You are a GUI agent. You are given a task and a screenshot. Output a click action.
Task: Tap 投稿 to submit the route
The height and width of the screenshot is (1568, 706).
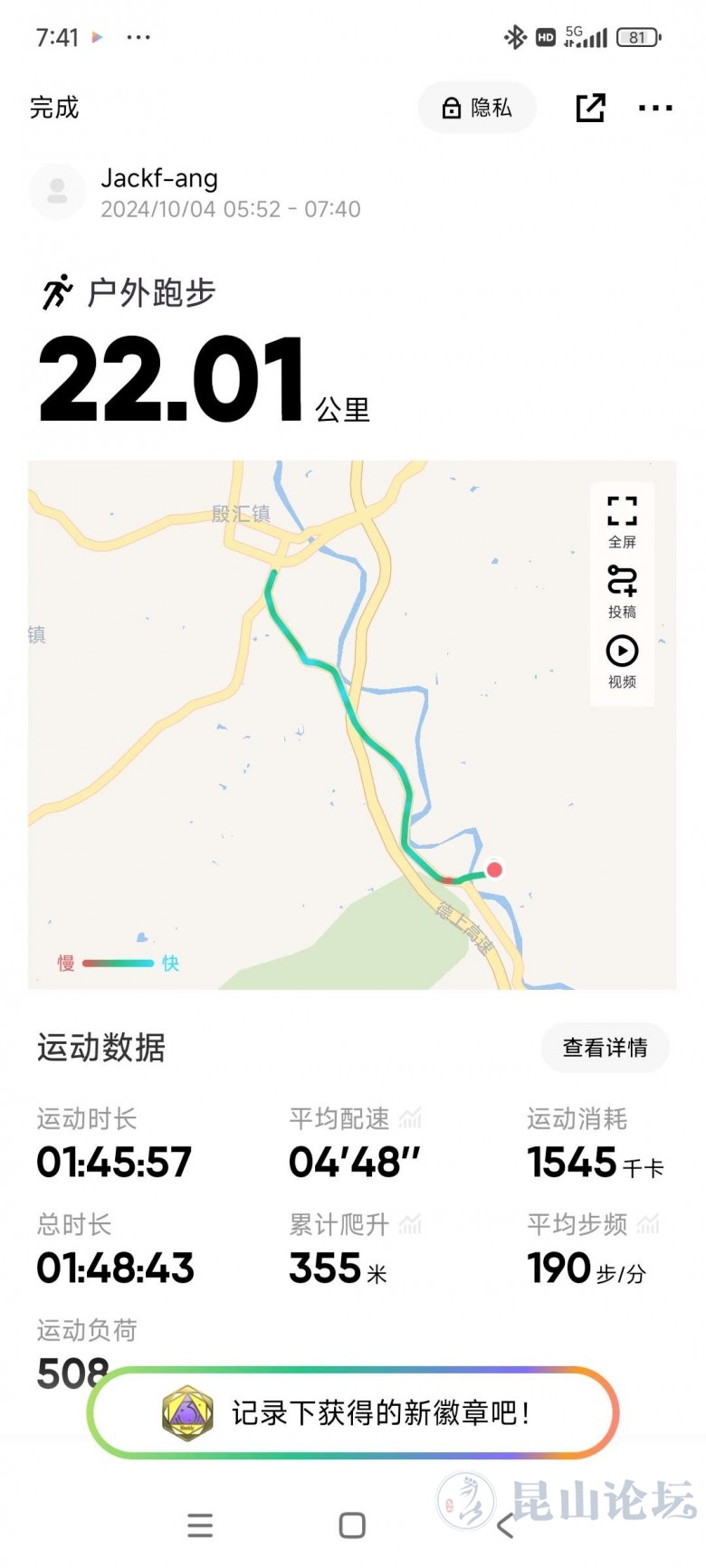click(x=622, y=592)
